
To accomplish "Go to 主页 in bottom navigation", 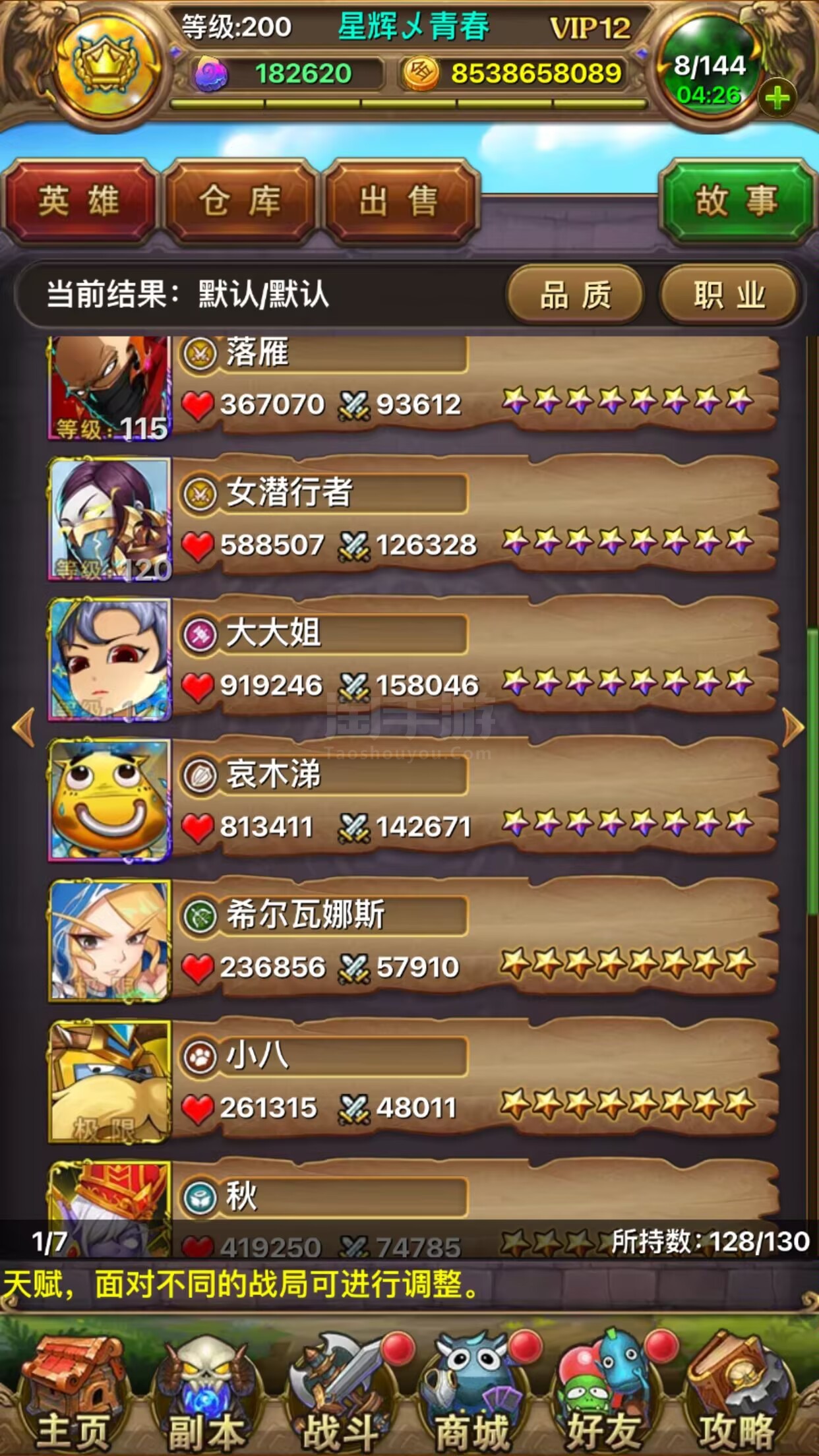I will pyautogui.click(x=71, y=1393).
